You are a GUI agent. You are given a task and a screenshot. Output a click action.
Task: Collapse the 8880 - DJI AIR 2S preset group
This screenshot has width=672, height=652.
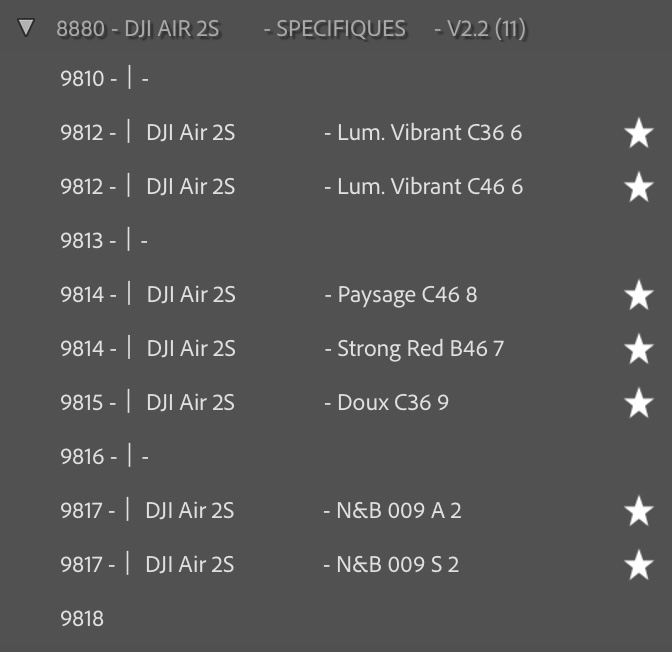coord(26,27)
